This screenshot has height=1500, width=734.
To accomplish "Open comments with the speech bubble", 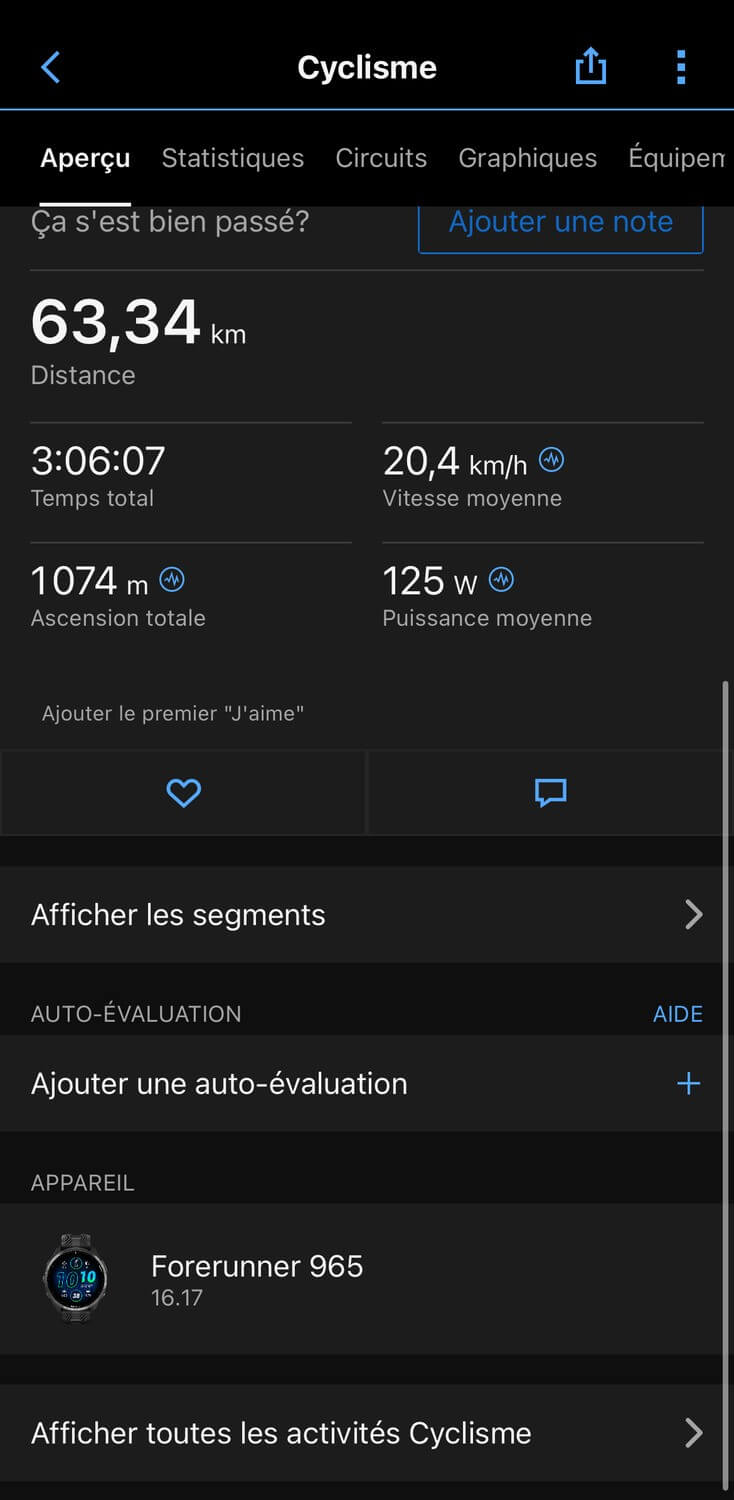I will point(551,793).
